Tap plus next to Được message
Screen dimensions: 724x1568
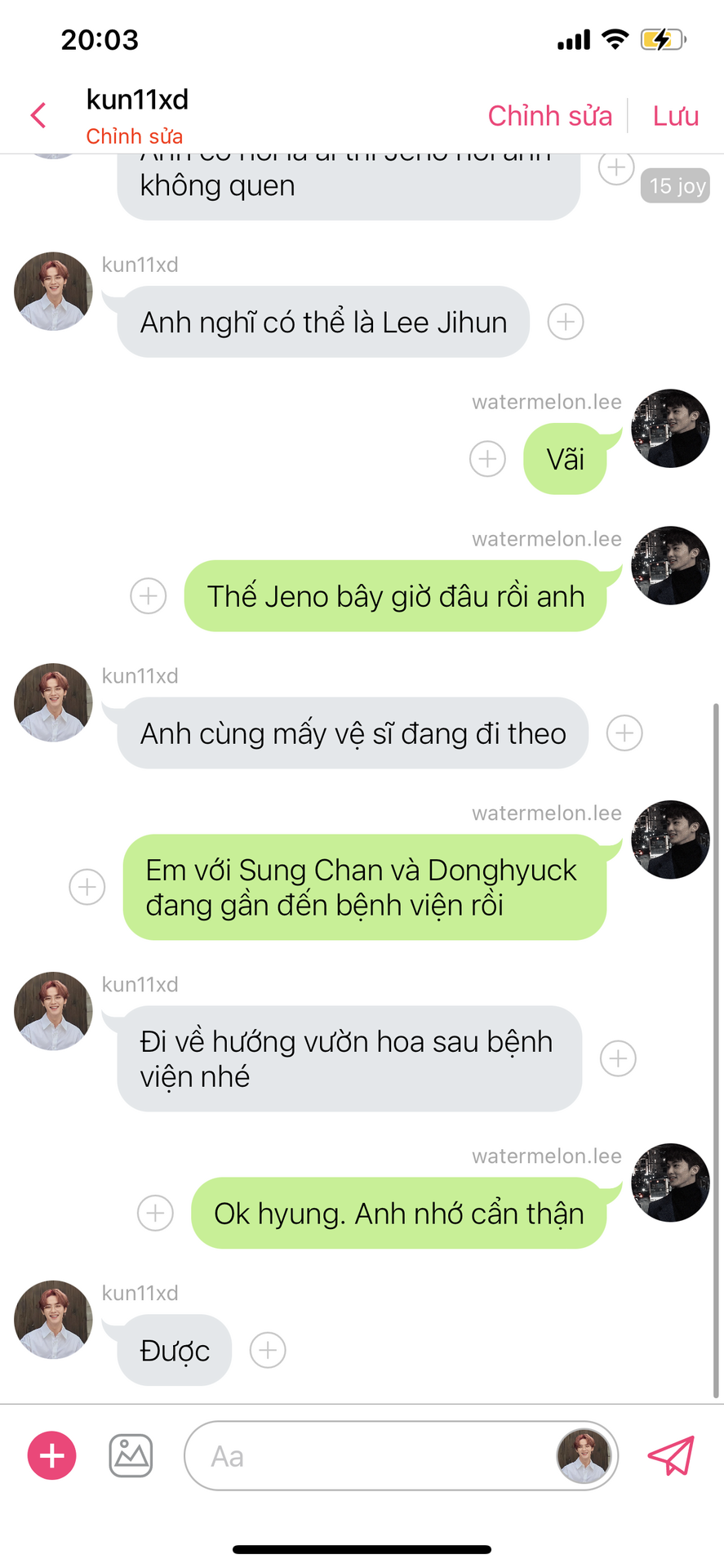point(268,1350)
